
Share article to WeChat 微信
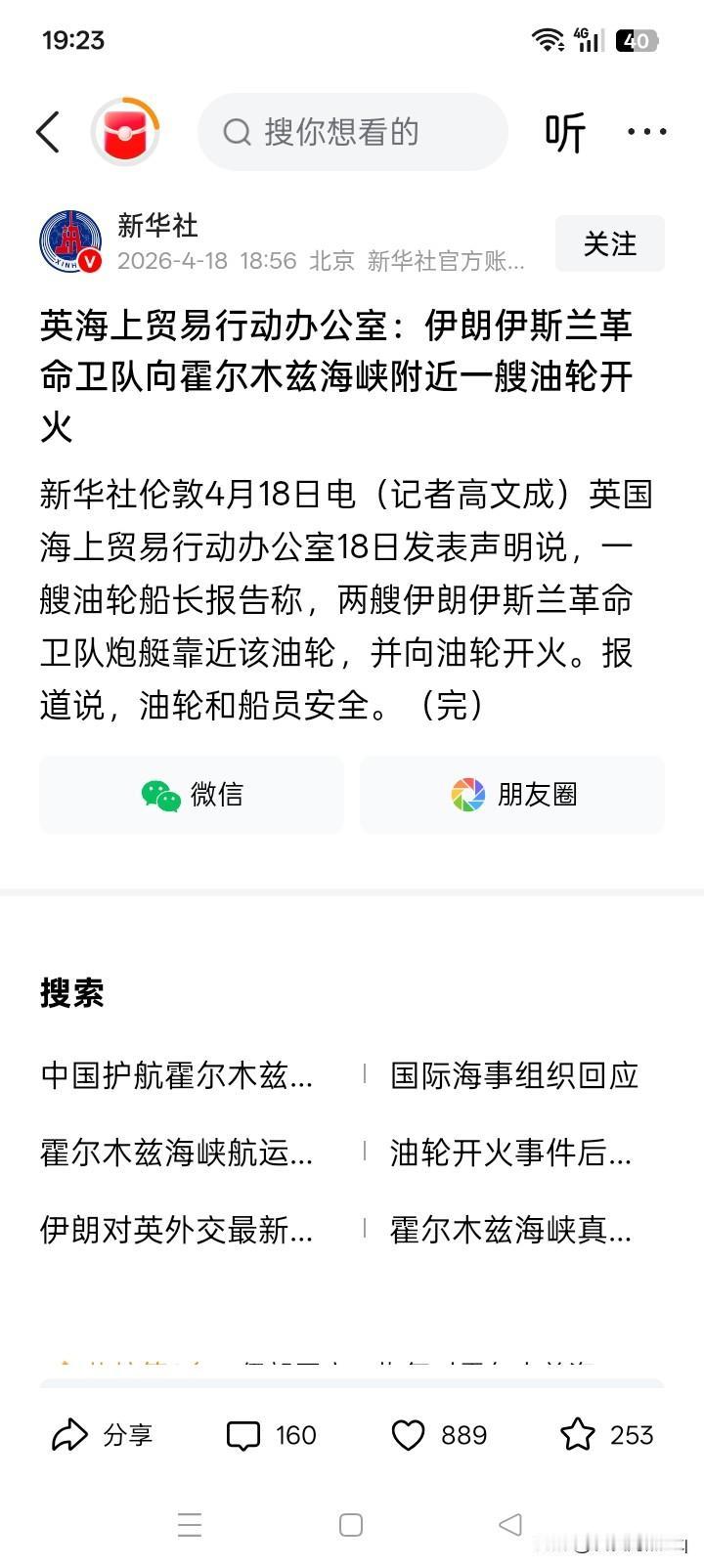click(x=192, y=795)
